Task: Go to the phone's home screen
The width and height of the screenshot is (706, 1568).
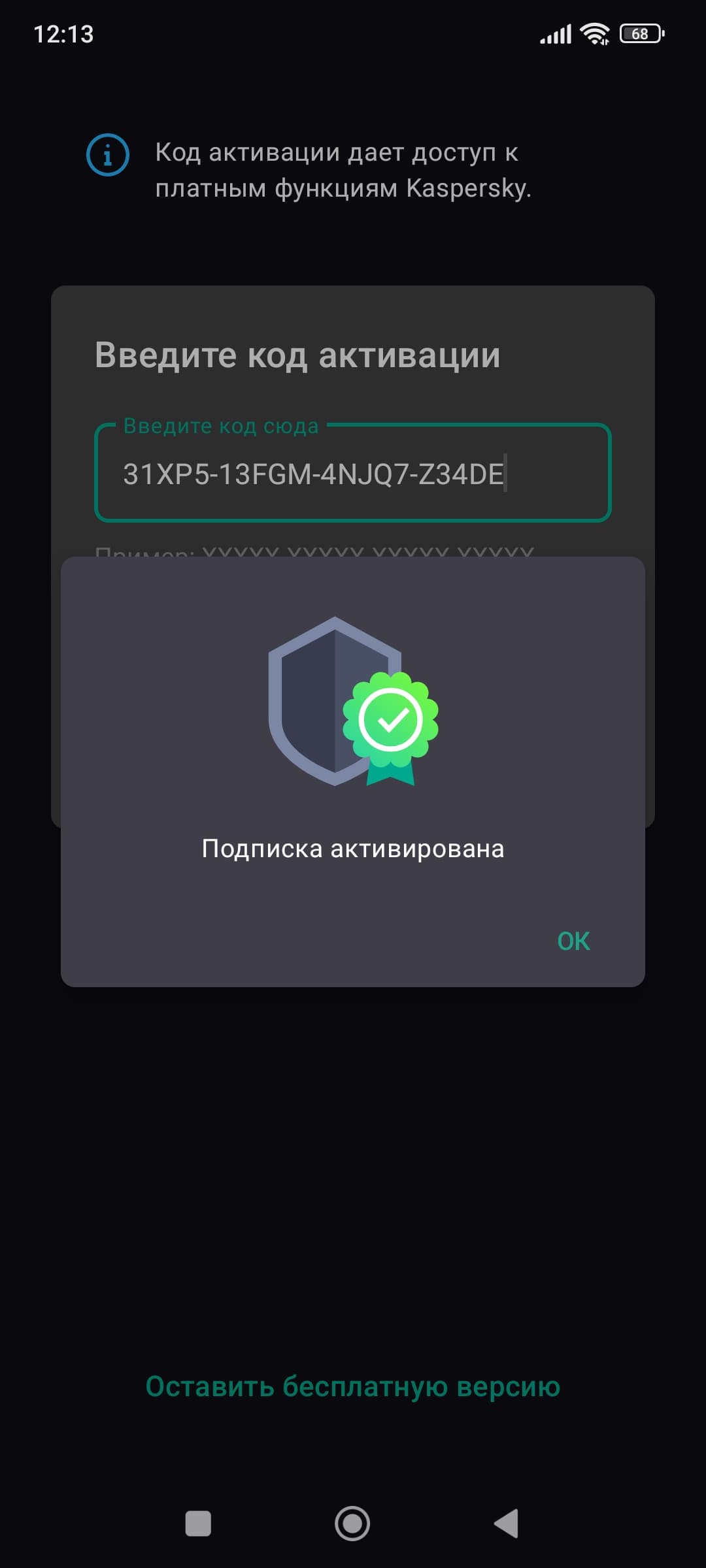Action: pyautogui.click(x=352, y=1524)
